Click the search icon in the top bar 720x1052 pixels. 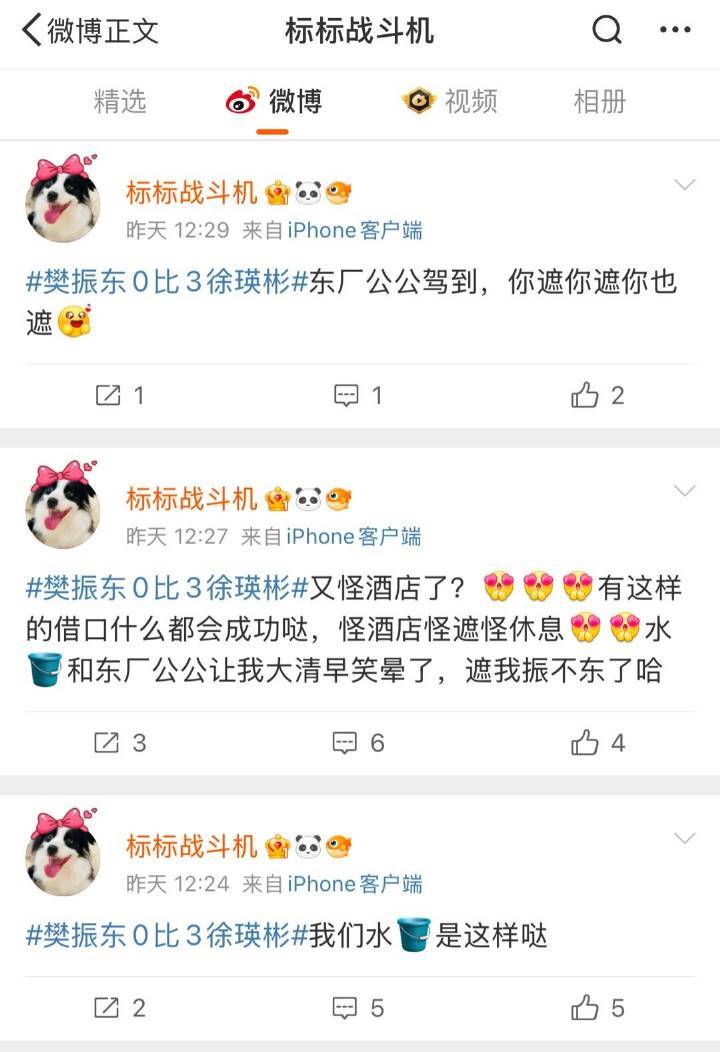click(x=605, y=31)
